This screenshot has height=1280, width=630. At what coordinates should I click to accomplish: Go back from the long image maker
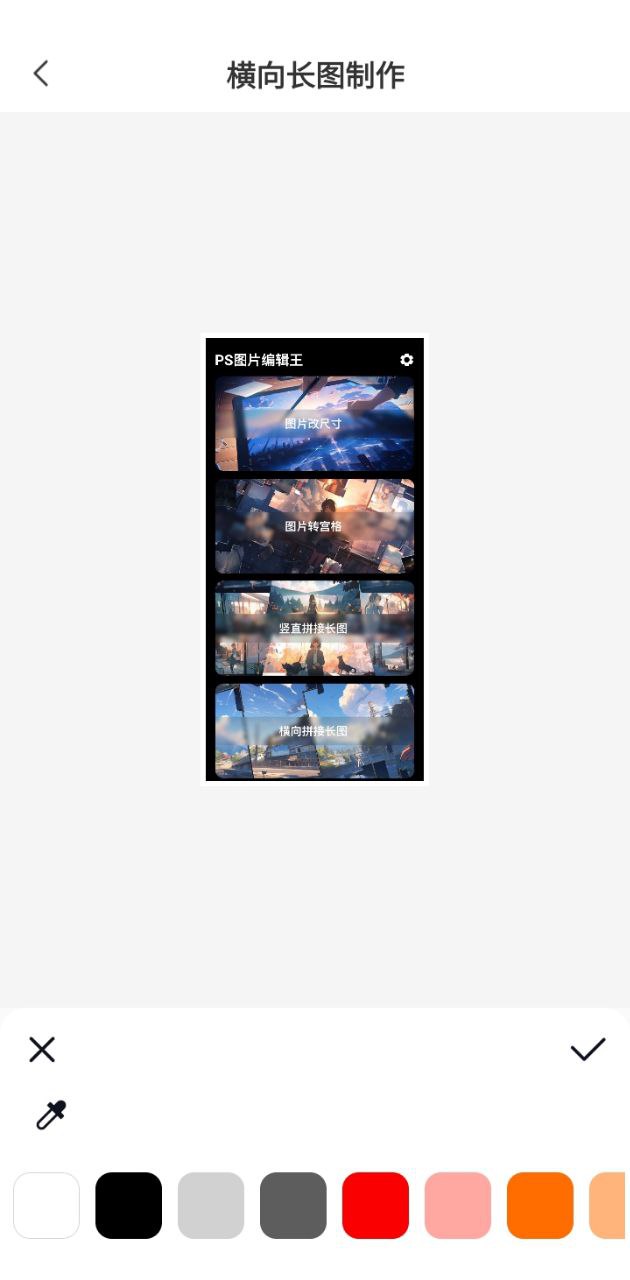click(x=41, y=73)
